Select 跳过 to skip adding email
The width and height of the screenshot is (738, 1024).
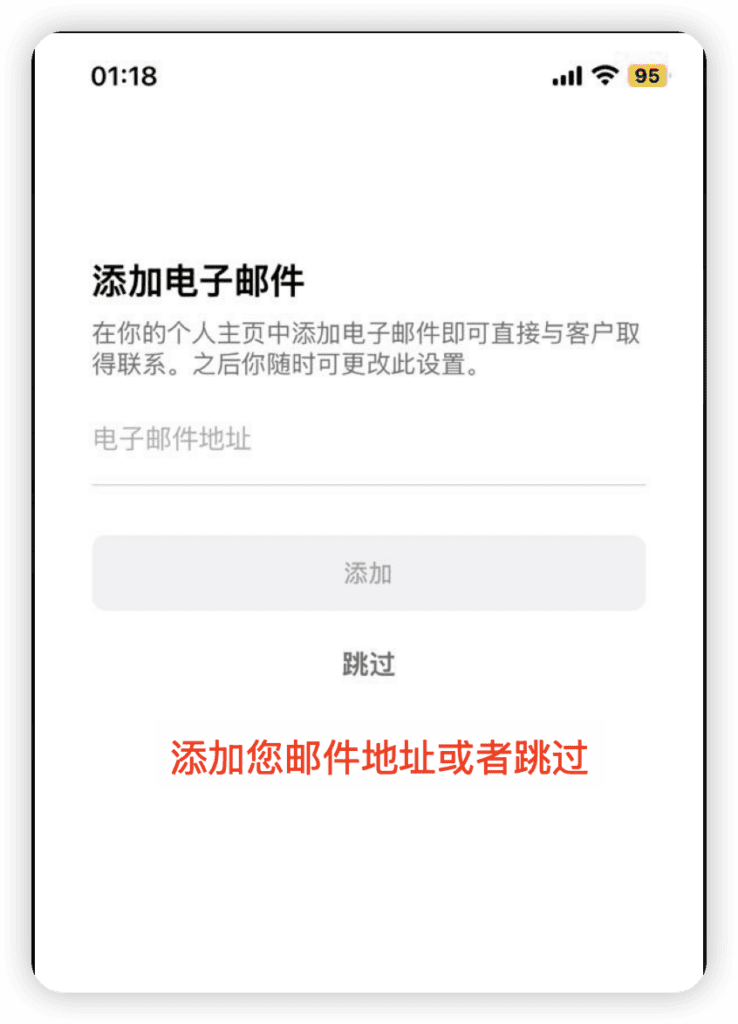pos(368,664)
